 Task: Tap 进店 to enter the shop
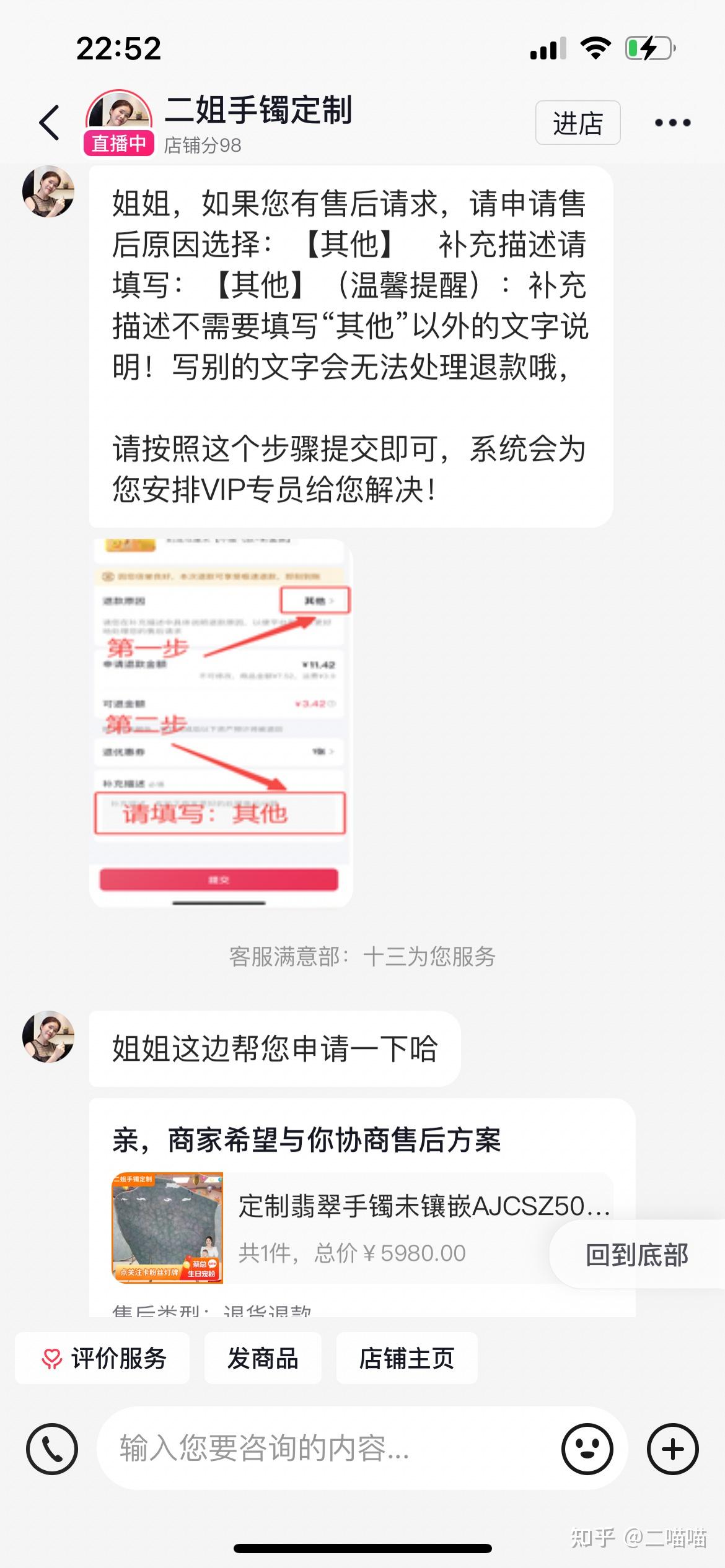[578, 123]
